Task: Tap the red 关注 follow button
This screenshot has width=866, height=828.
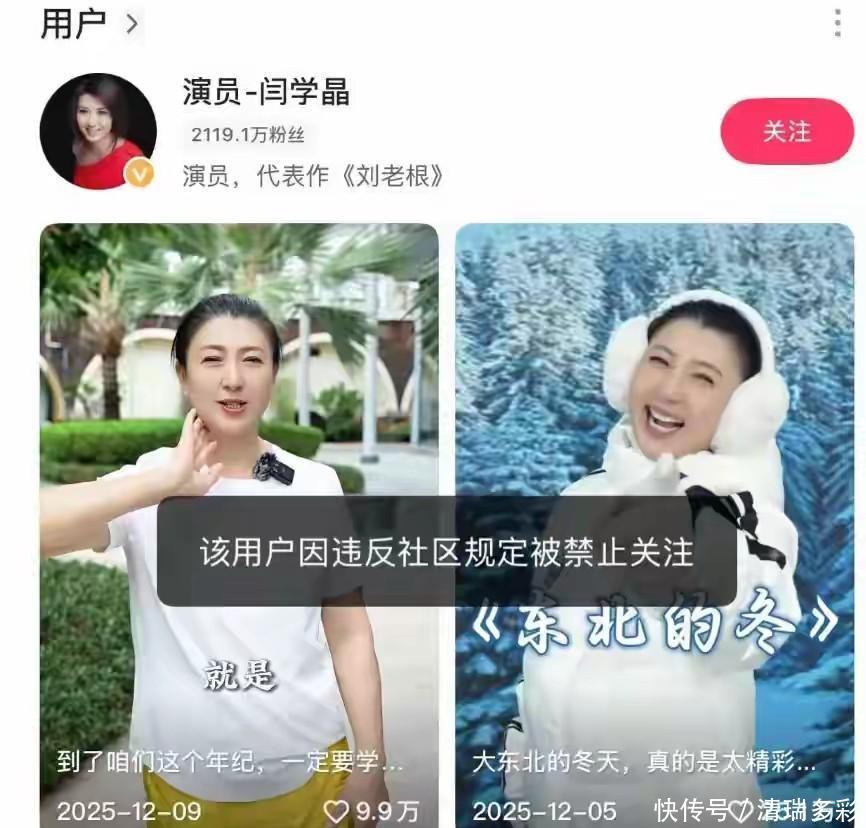Action: [x=786, y=131]
